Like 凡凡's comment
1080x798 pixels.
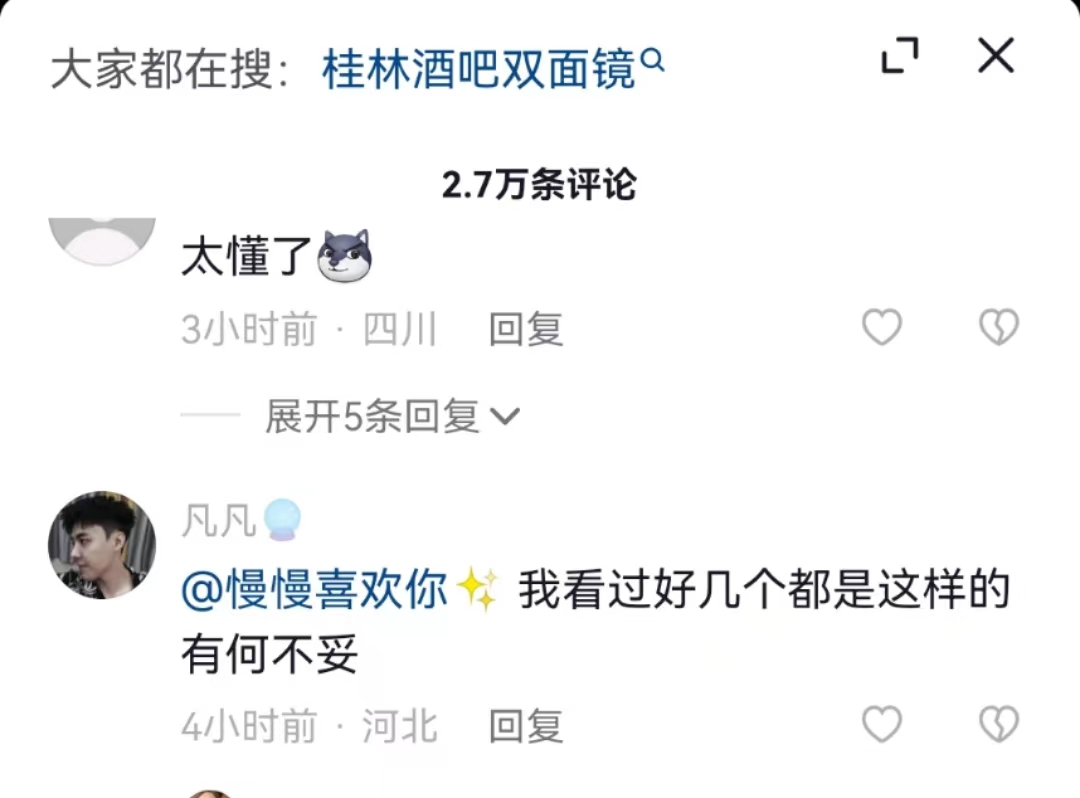pyautogui.click(x=882, y=725)
